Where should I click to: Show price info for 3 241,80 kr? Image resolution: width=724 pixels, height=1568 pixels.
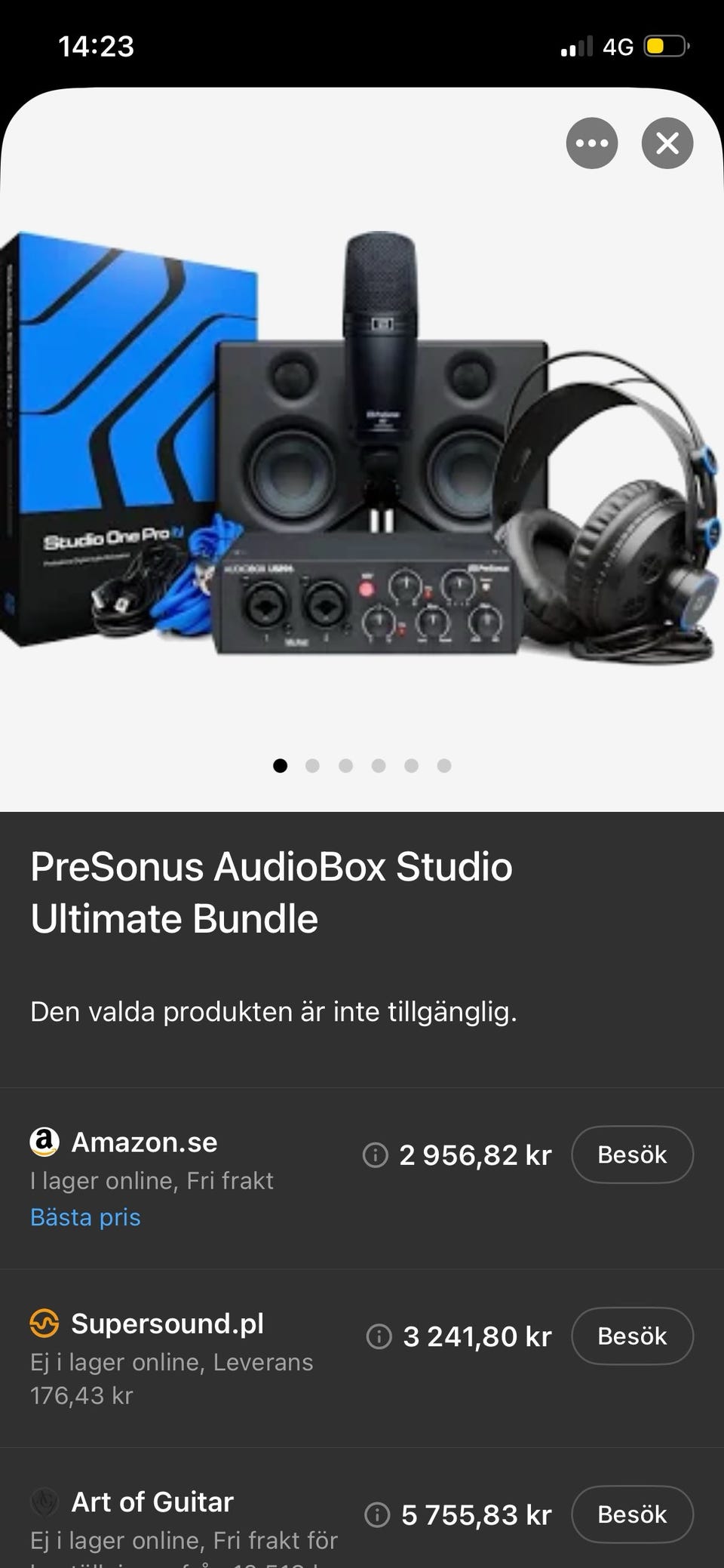[x=379, y=1337]
